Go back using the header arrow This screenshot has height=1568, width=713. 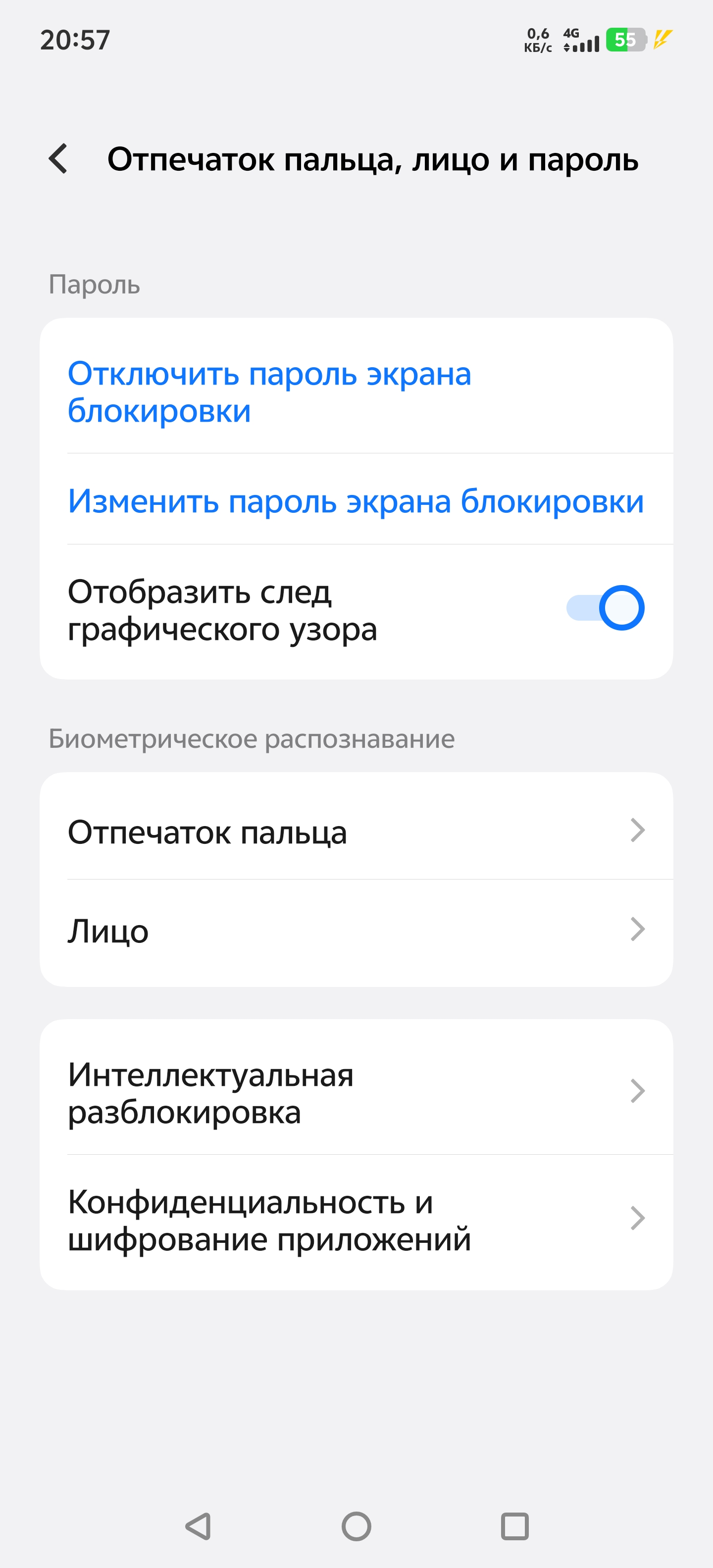pos(58,159)
